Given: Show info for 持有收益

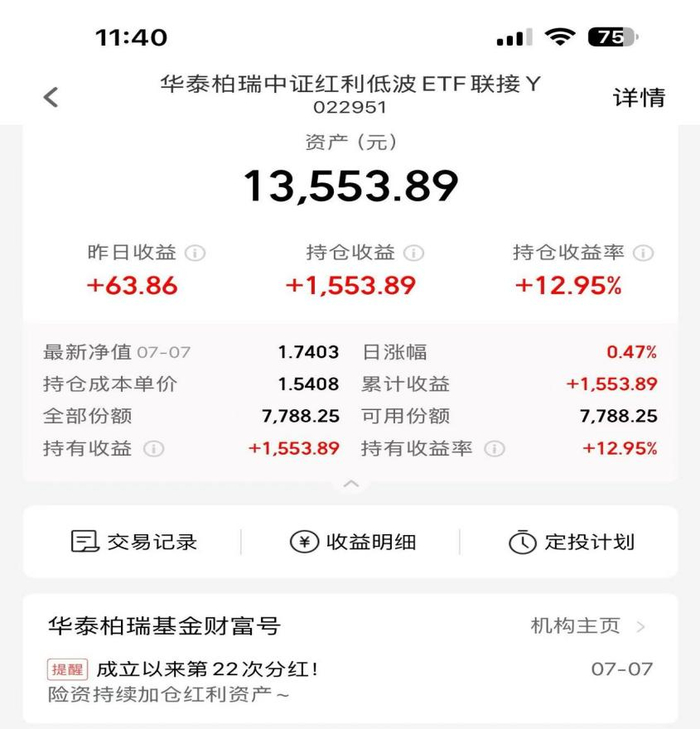Looking at the screenshot, I should [x=153, y=449].
